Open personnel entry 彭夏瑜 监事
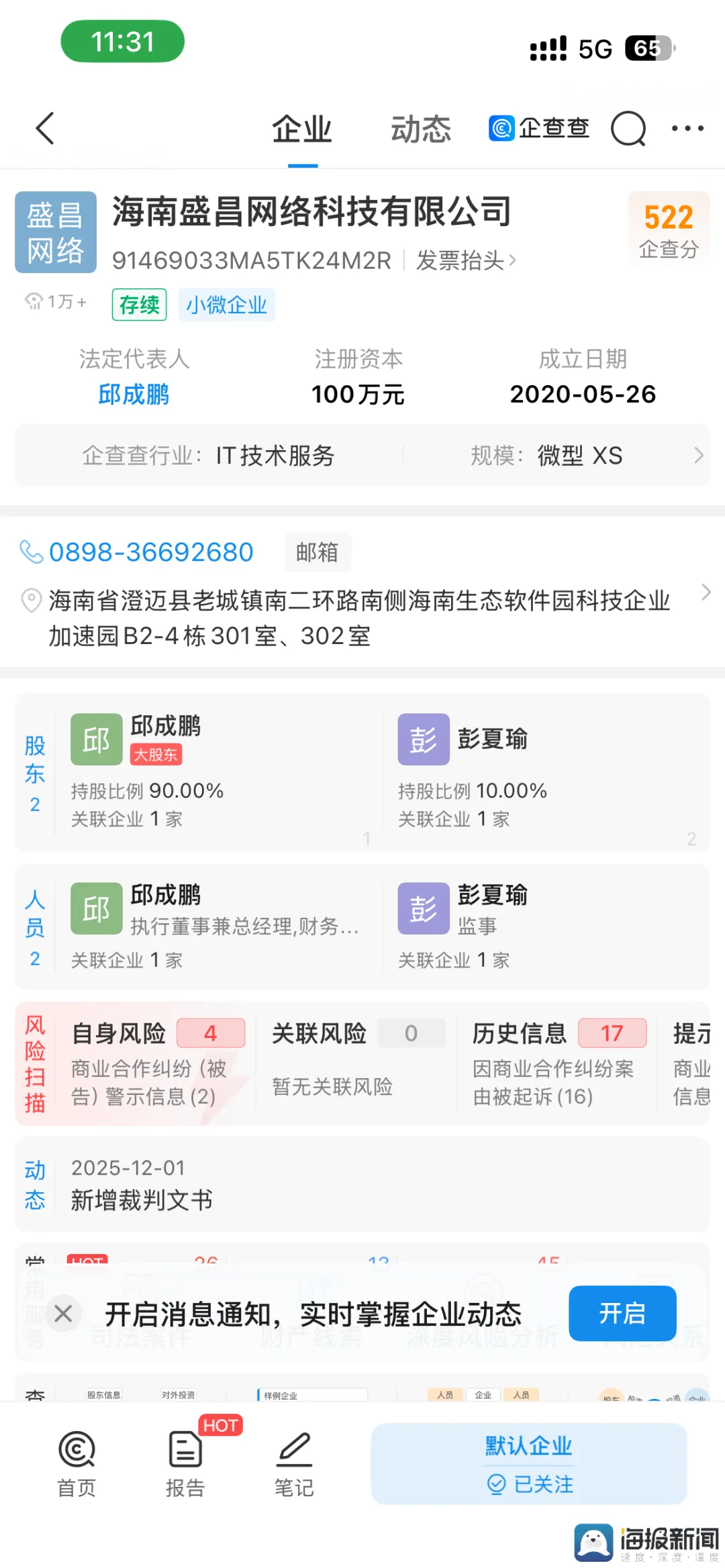The image size is (725, 1568). click(544, 926)
